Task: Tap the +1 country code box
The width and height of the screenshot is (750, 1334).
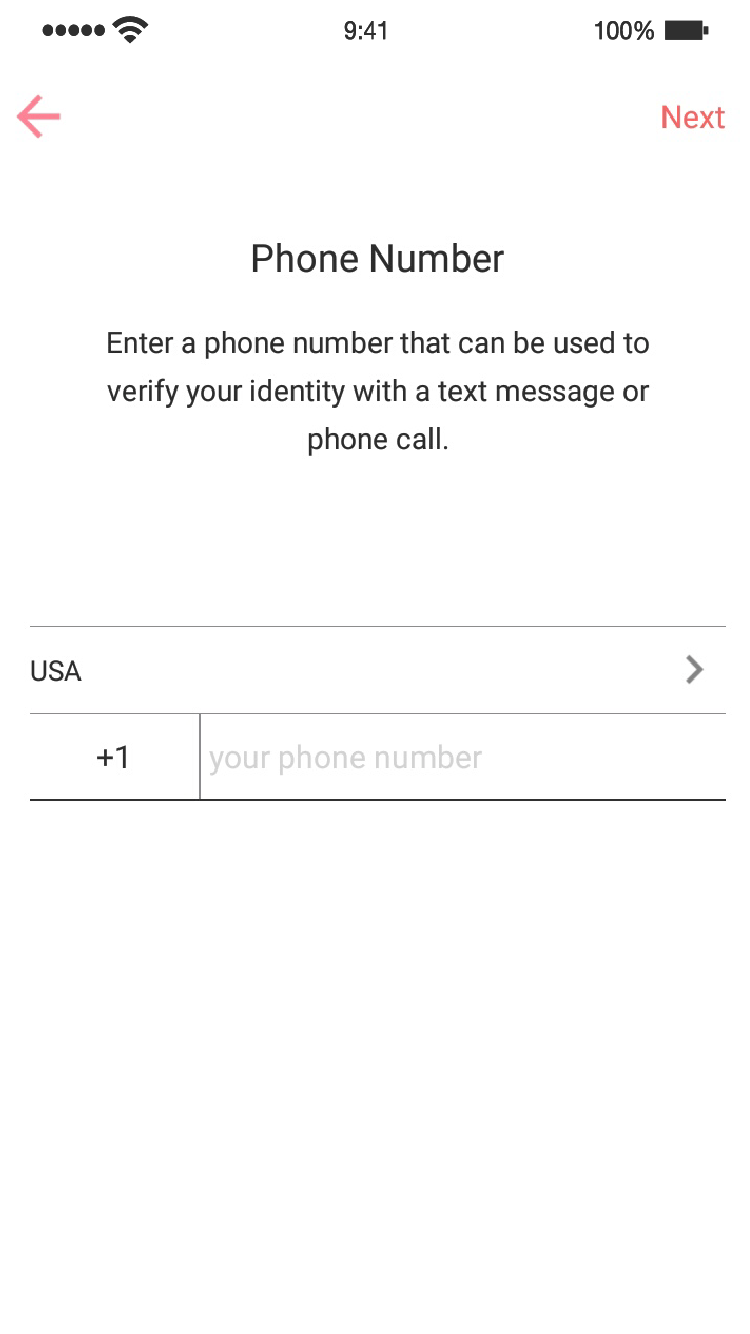Action: tap(114, 757)
